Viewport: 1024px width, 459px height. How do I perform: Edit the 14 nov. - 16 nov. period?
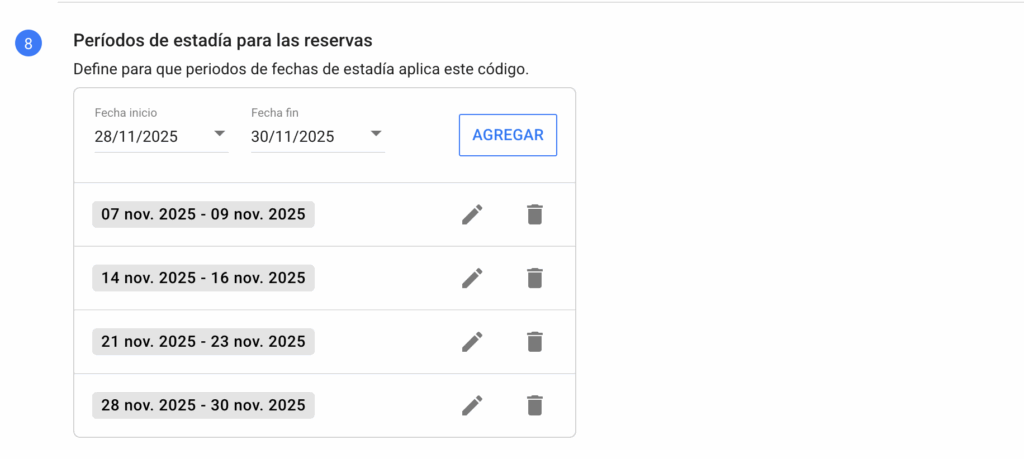pos(472,278)
